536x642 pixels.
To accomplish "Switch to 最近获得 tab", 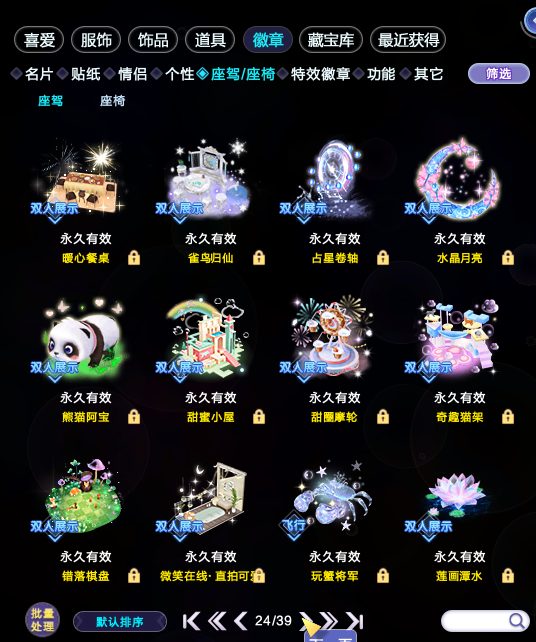I will coord(408,40).
